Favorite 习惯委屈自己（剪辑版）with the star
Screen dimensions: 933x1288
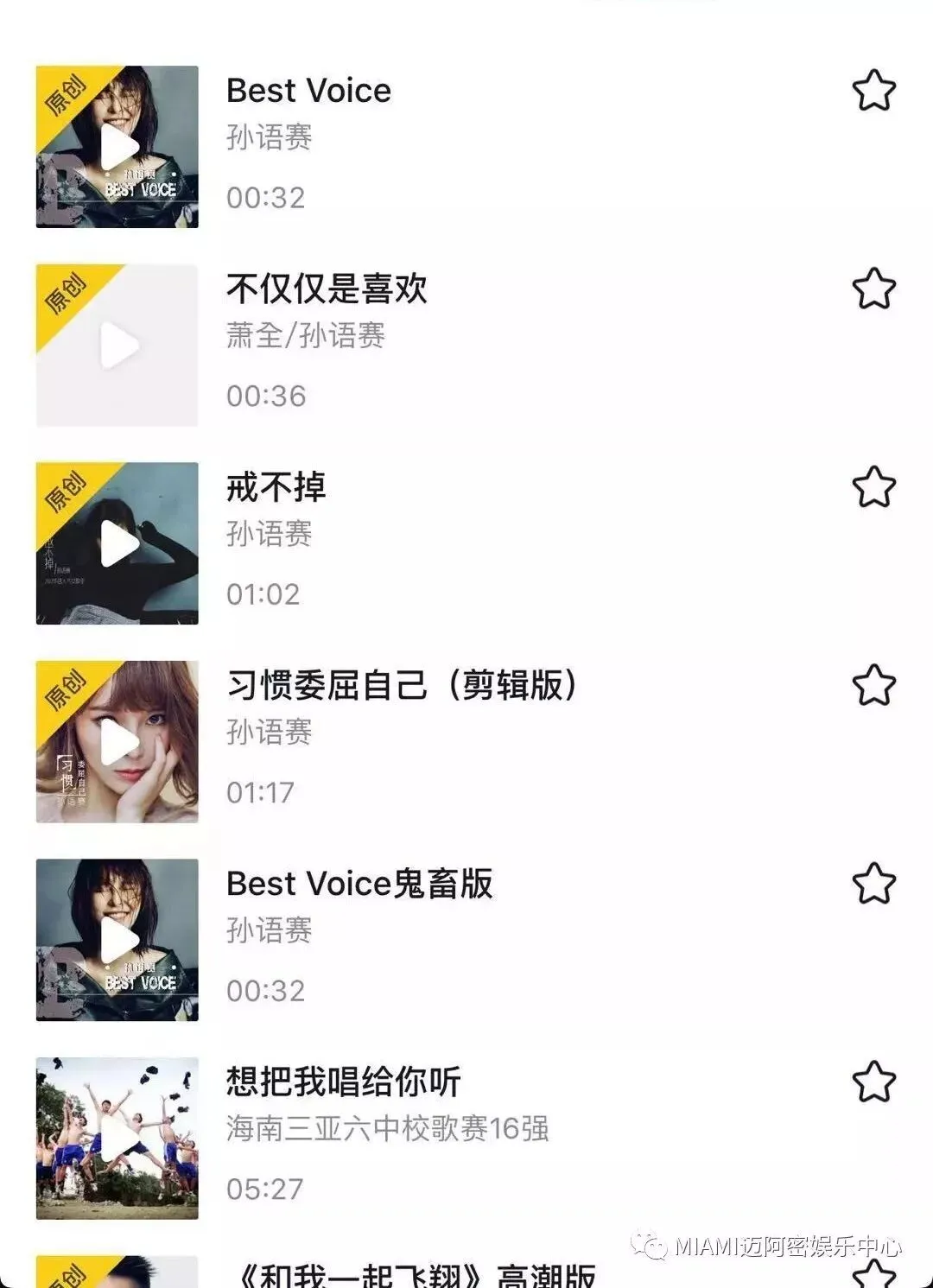(873, 686)
